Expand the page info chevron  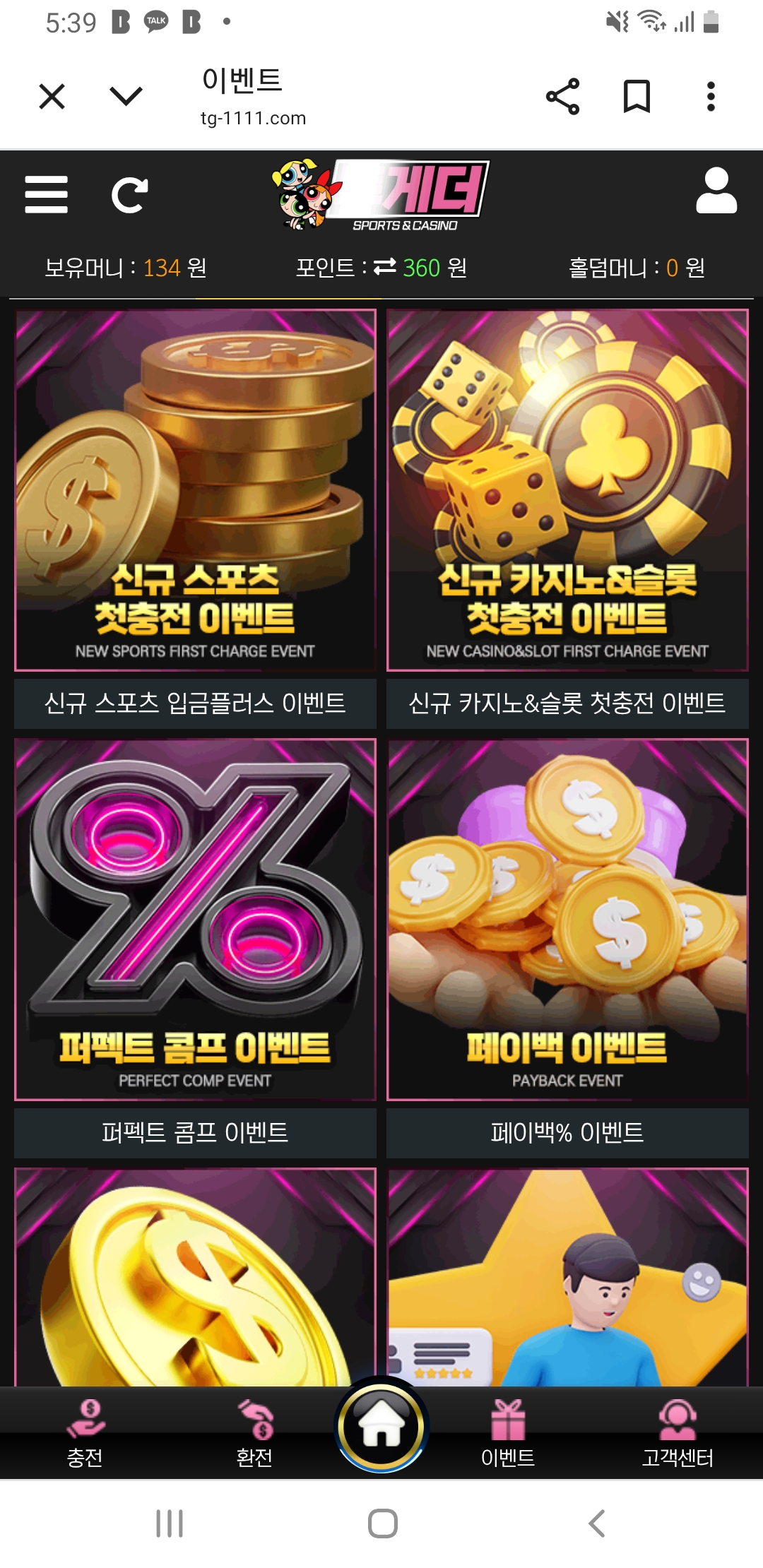point(126,96)
